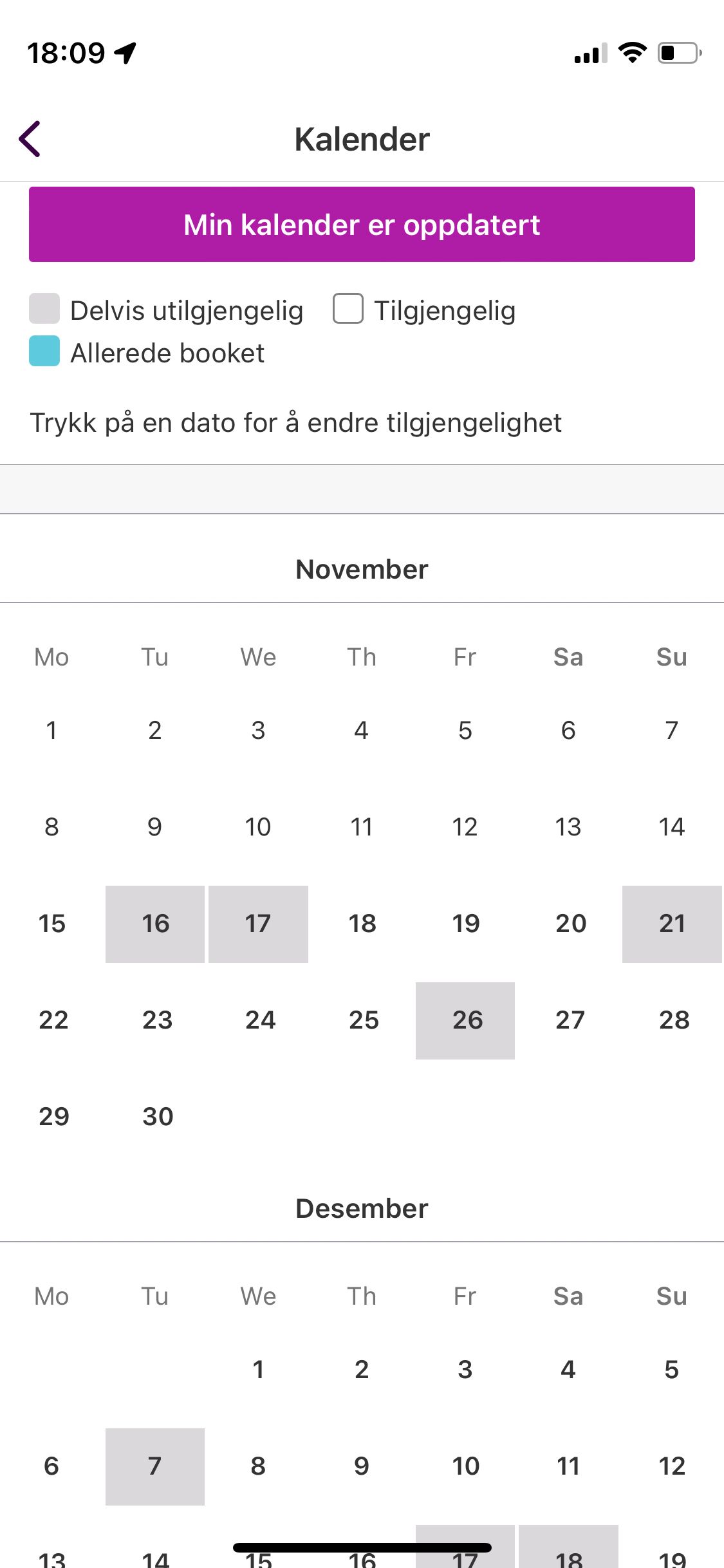Go back from the Kalender screen
This screenshot has width=724, height=1568.
[x=30, y=139]
